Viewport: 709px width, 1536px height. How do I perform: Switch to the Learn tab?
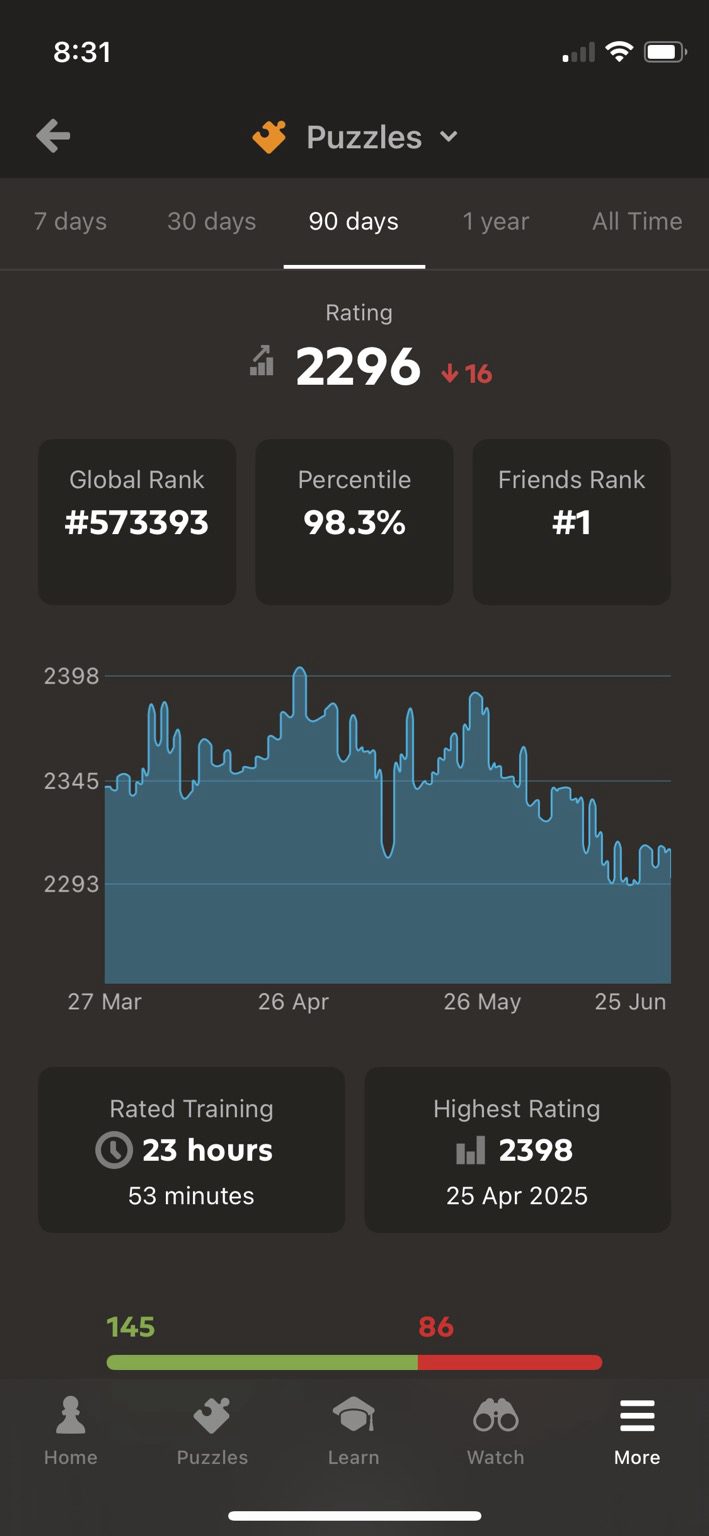(x=354, y=1431)
